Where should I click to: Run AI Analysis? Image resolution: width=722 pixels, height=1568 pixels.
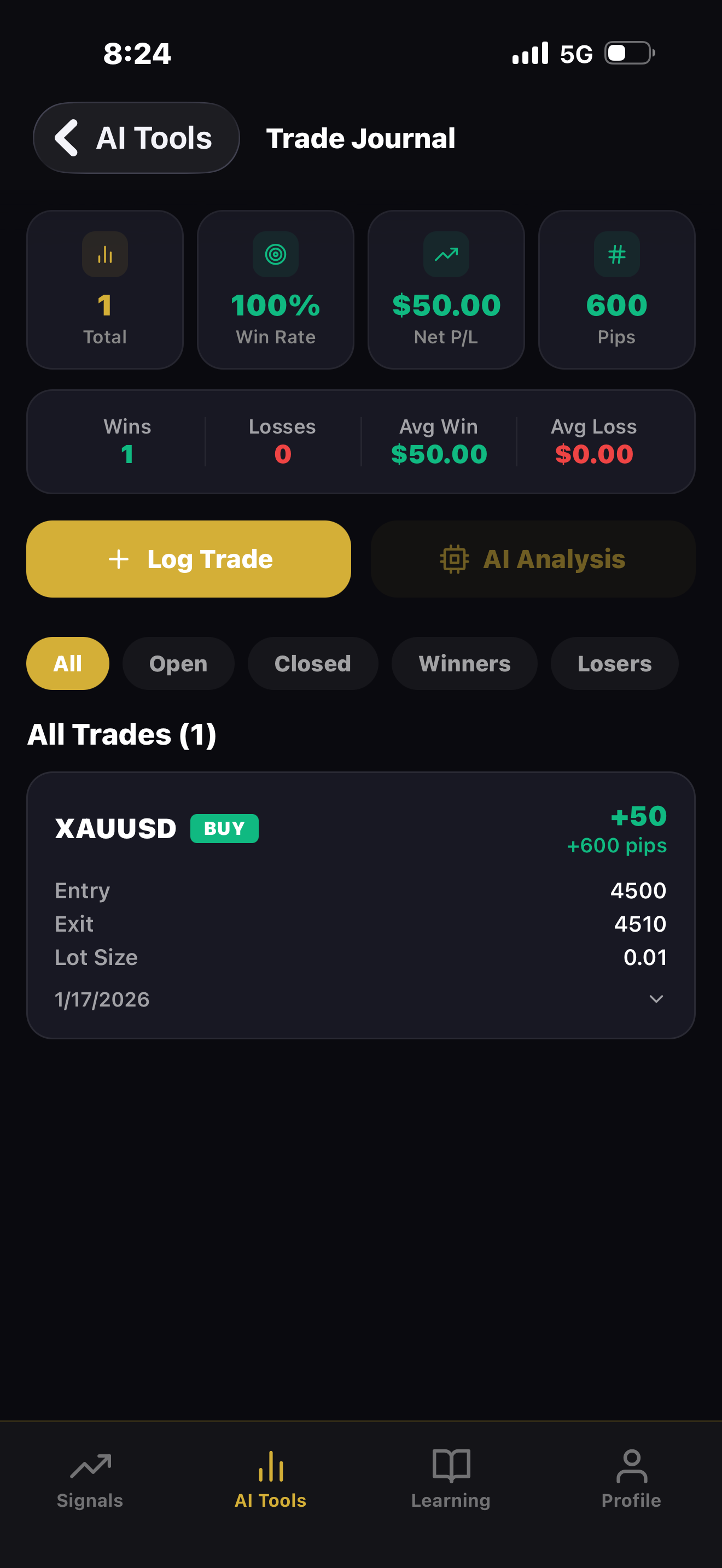531,558
